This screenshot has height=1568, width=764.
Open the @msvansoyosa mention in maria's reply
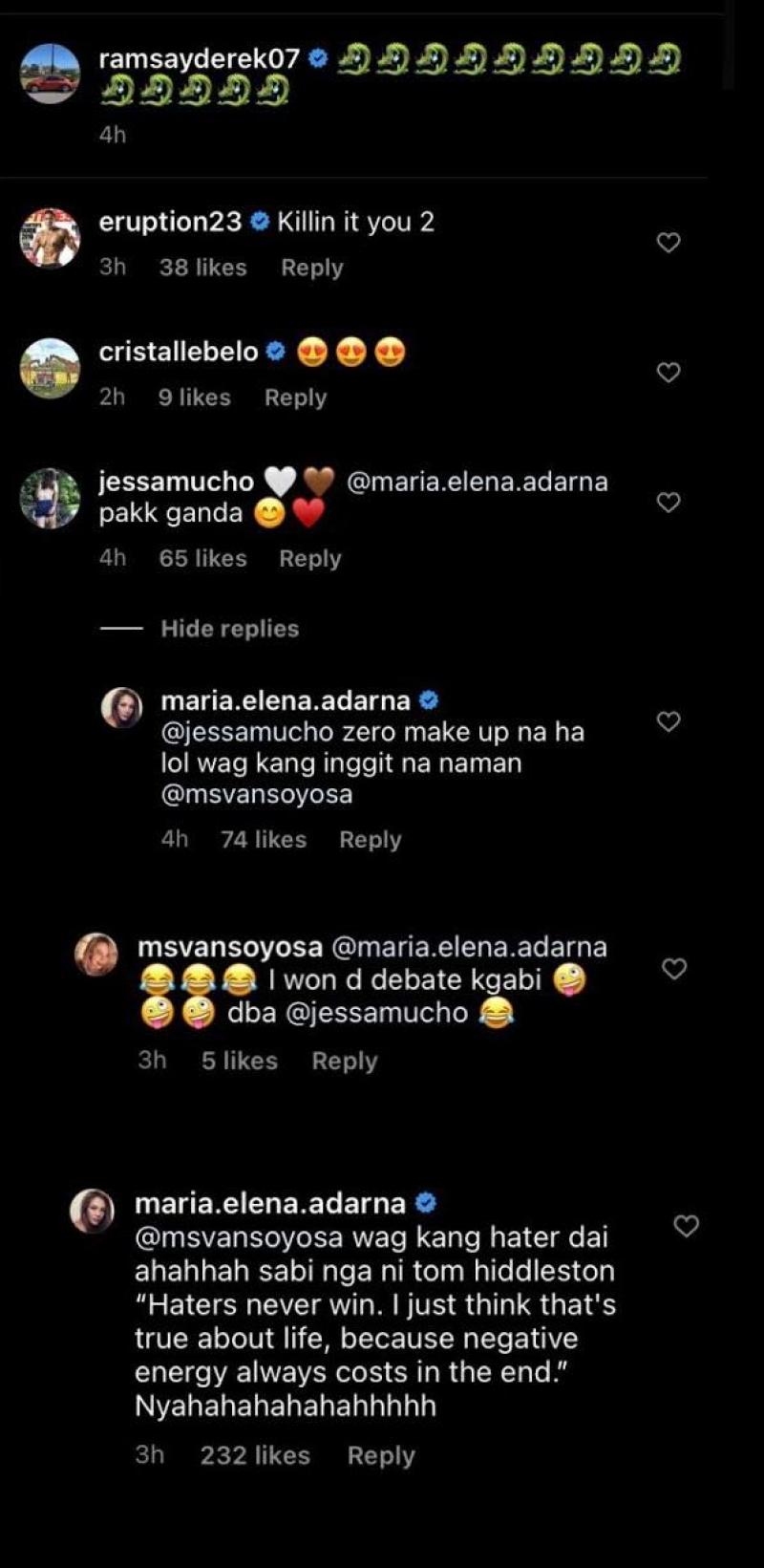[256, 794]
